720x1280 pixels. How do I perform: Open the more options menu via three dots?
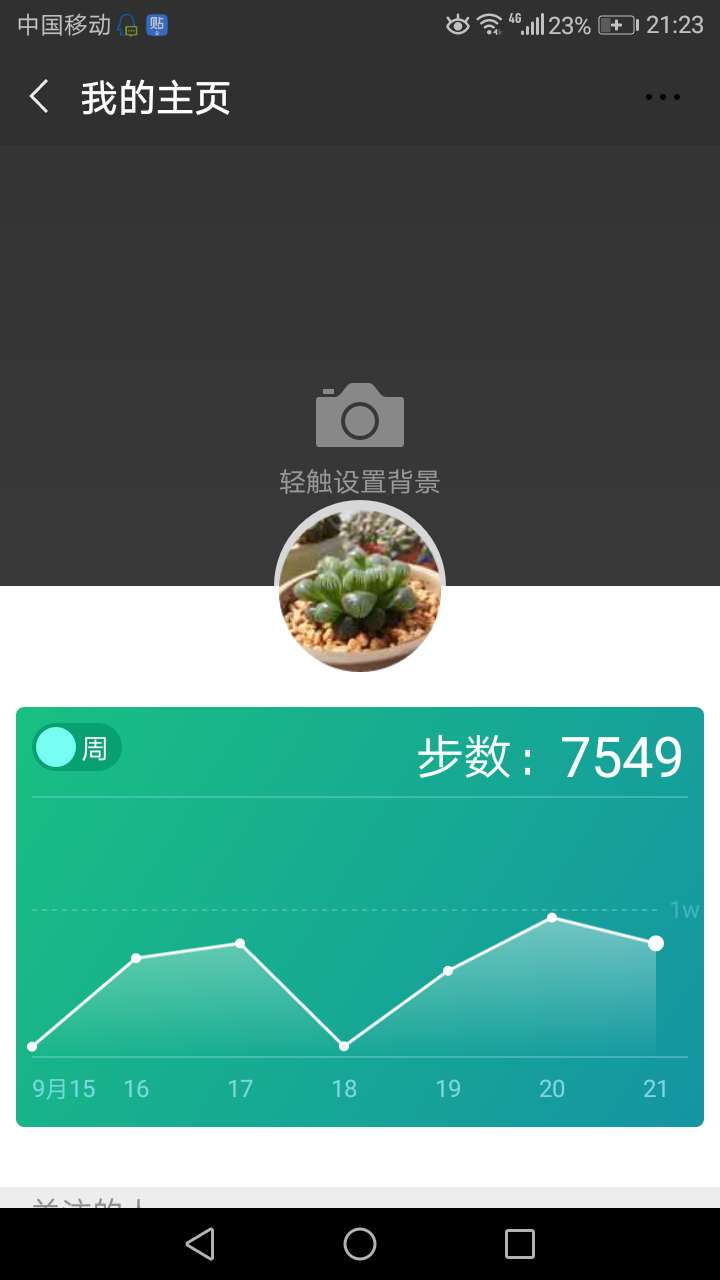[661, 96]
